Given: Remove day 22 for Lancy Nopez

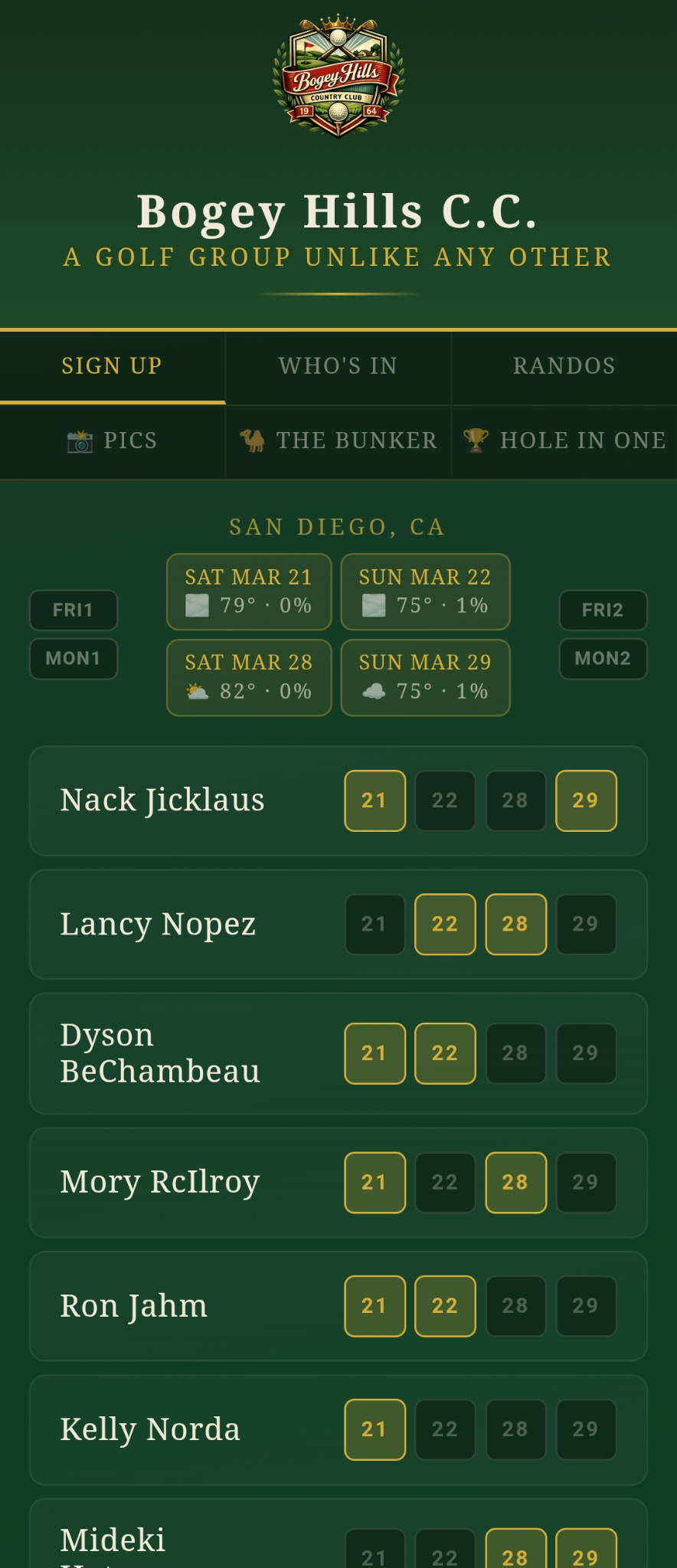Looking at the screenshot, I should click(x=445, y=924).
